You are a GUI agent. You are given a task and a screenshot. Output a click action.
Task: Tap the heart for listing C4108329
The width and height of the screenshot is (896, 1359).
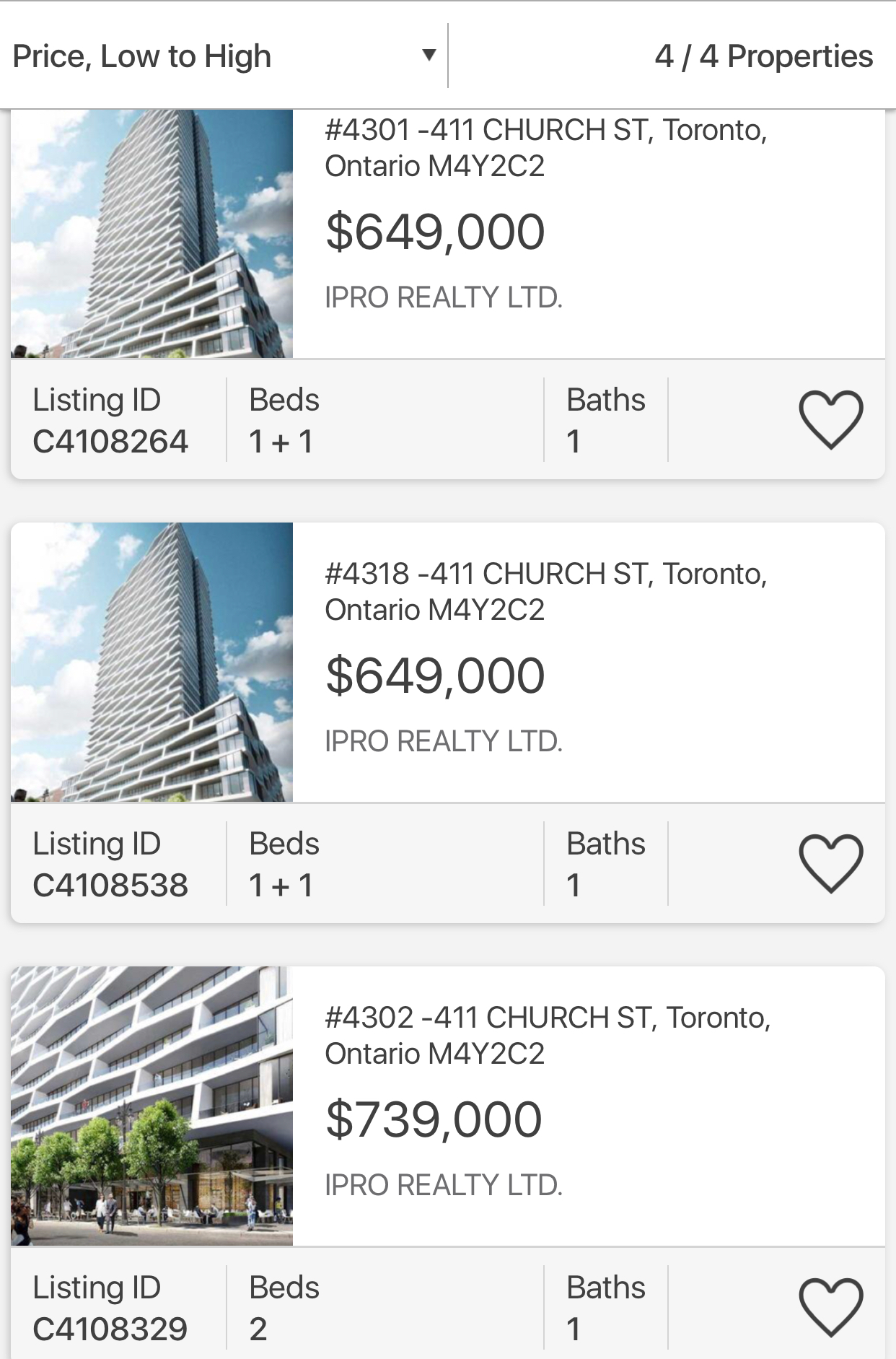click(830, 1307)
